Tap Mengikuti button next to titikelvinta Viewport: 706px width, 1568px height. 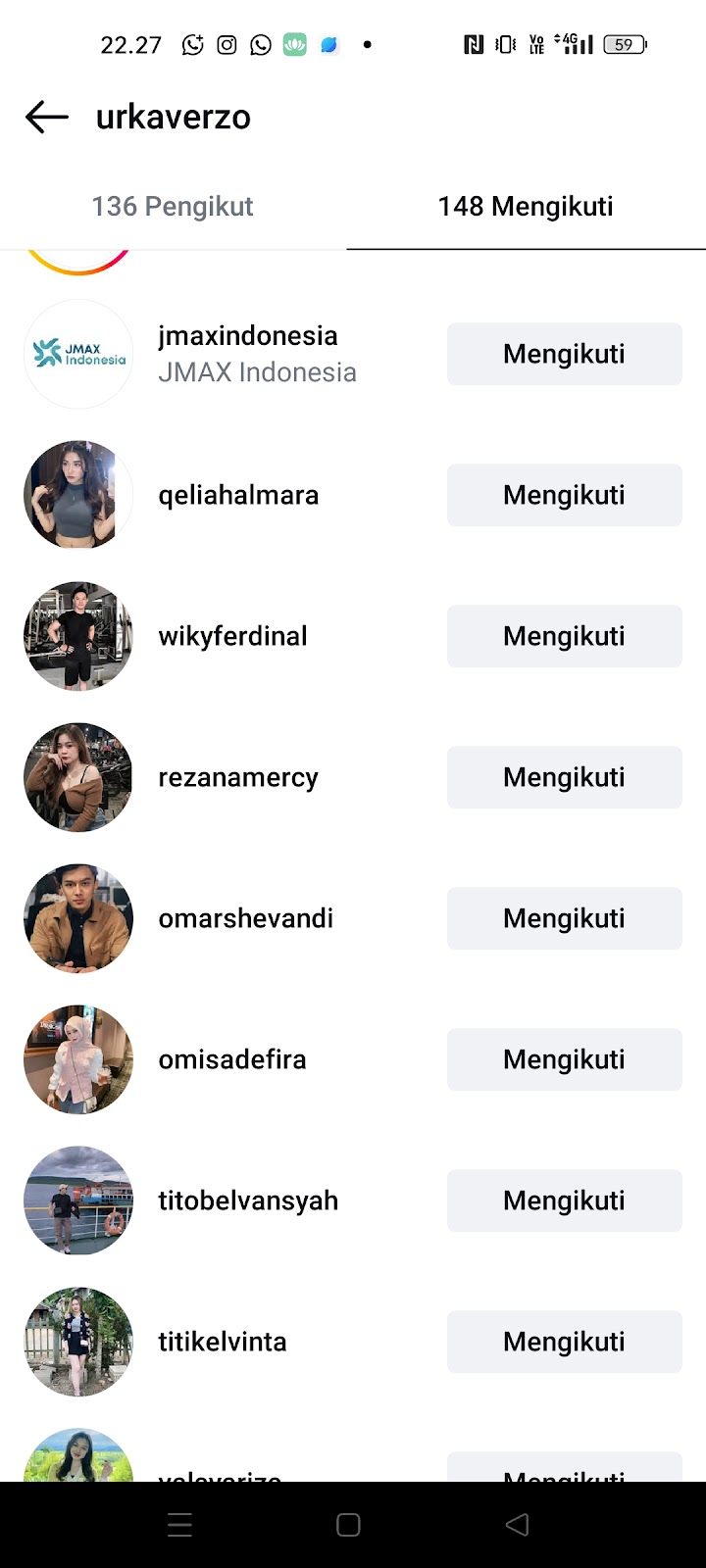pos(564,1342)
